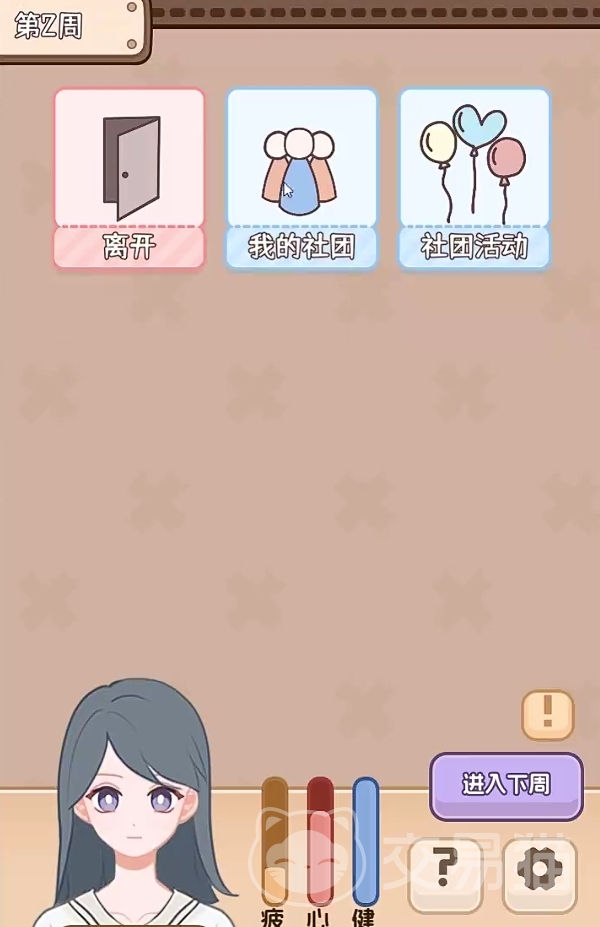Select the 离开 (leave) door card
This screenshot has width=600, height=927.
point(129,178)
